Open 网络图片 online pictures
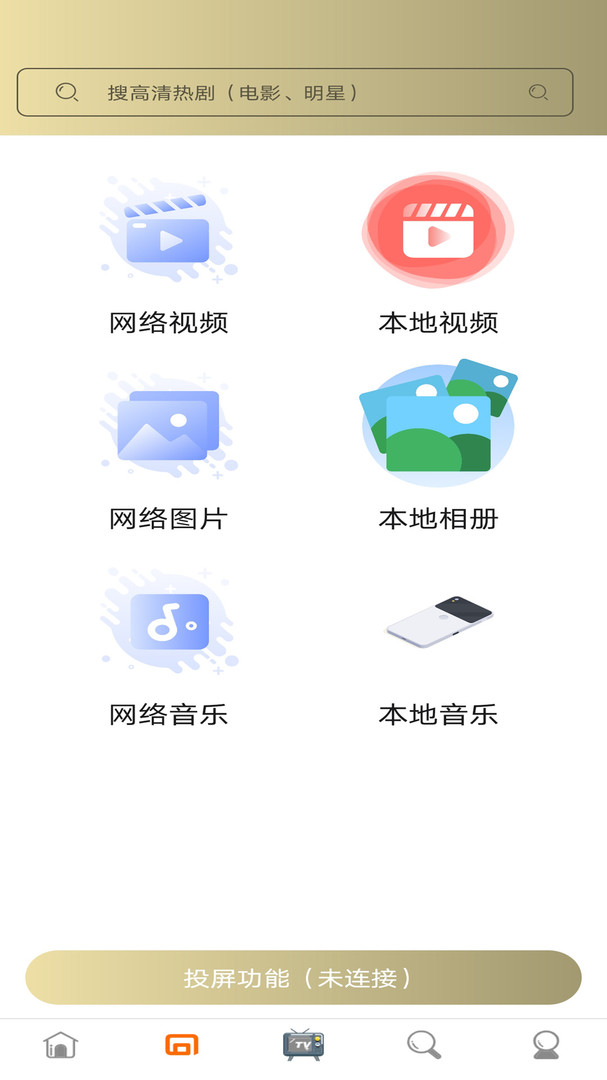 tap(169, 451)
